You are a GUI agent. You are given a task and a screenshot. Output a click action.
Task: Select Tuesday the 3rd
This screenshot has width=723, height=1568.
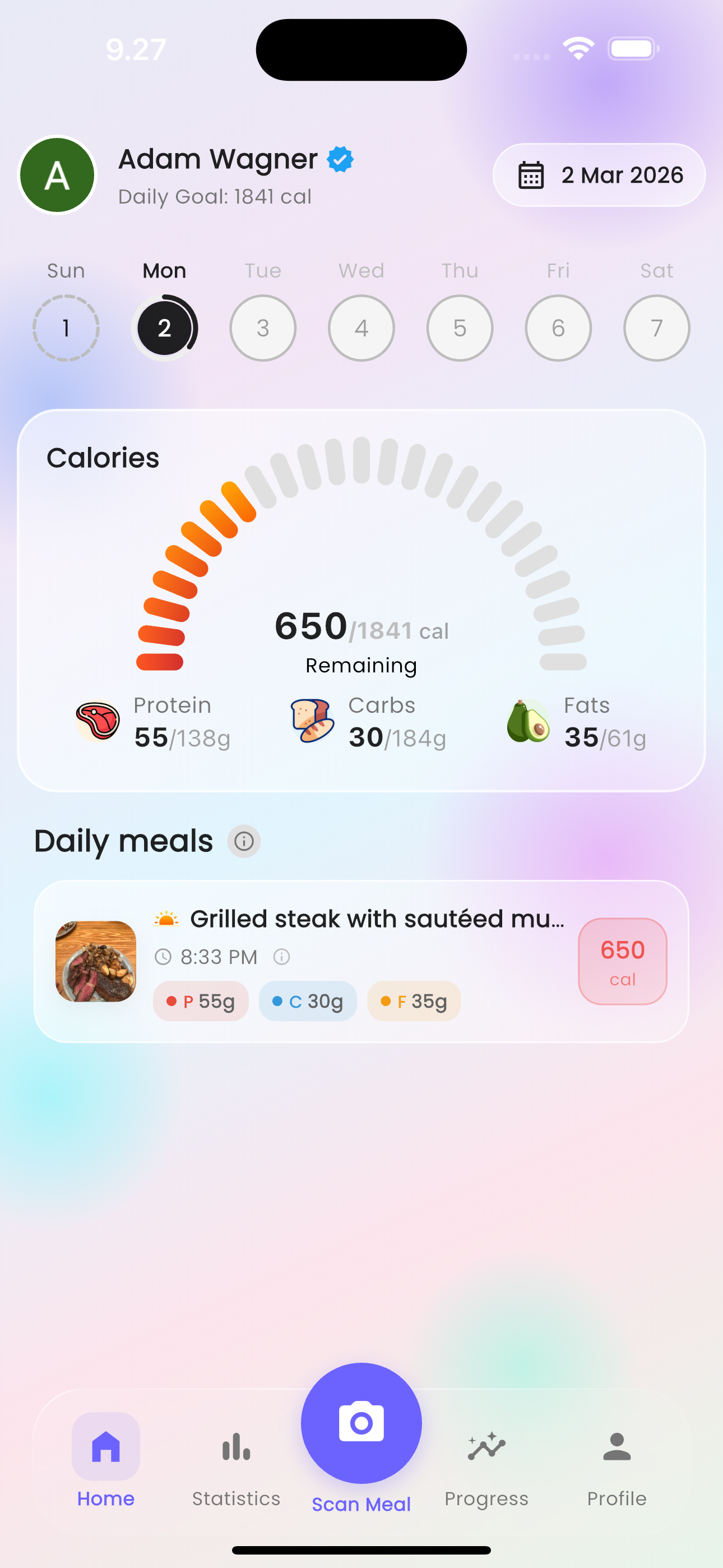tap(263, 328)
